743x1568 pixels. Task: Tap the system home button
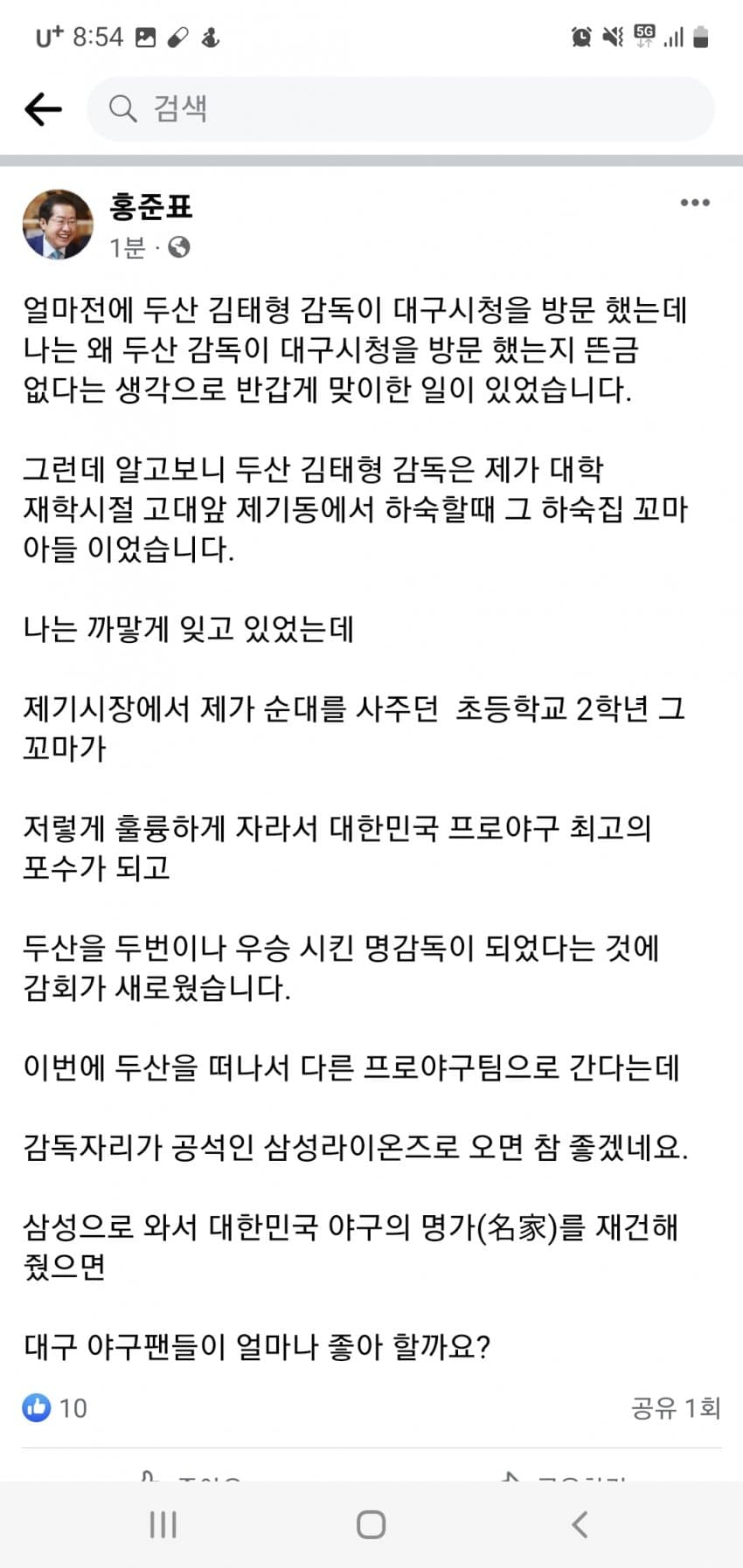point(371,1524)
